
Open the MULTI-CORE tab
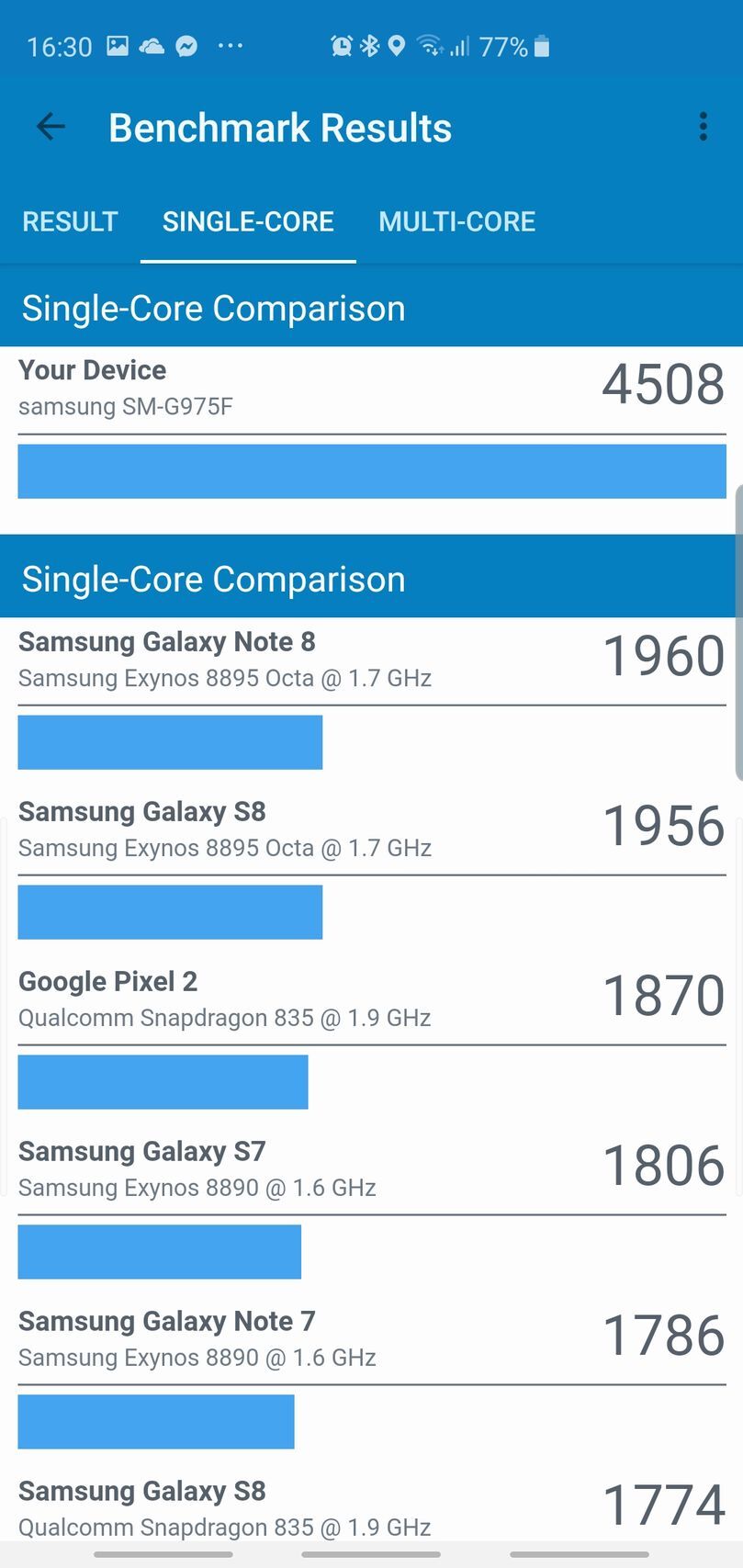[456, 221]
